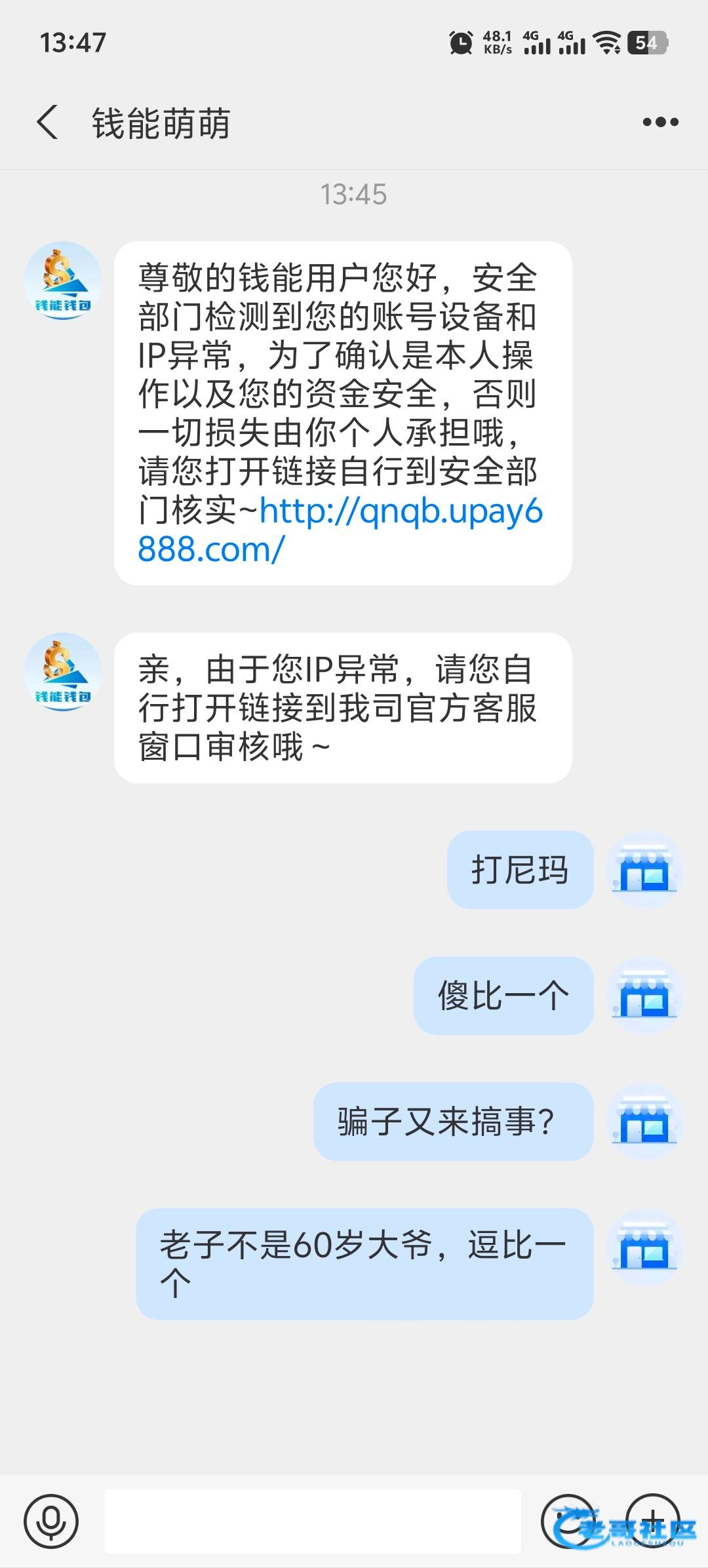Tap the message input field

coord(312,1521)
